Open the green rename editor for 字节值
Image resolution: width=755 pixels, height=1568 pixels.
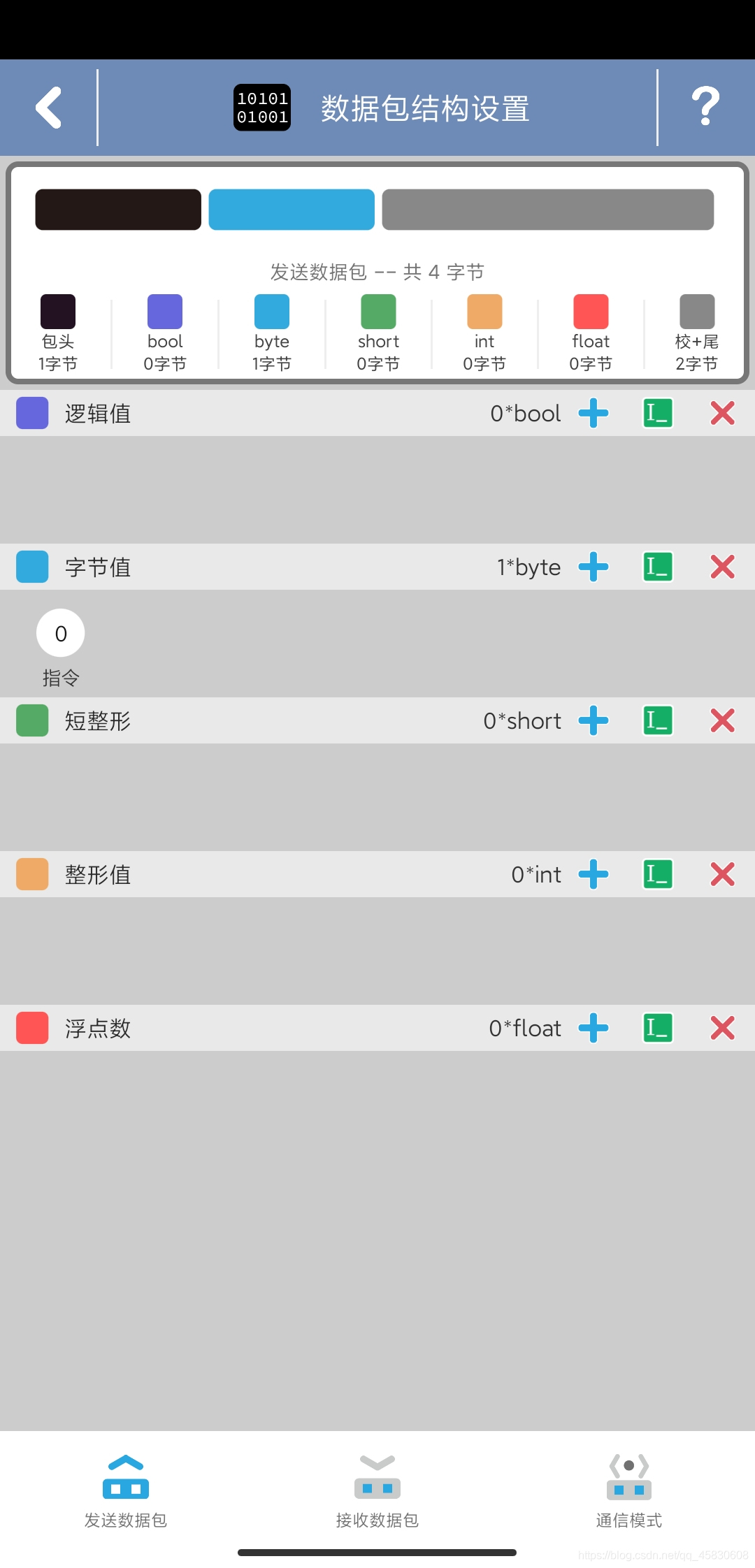pyautogui.click(x=657, y=567)
